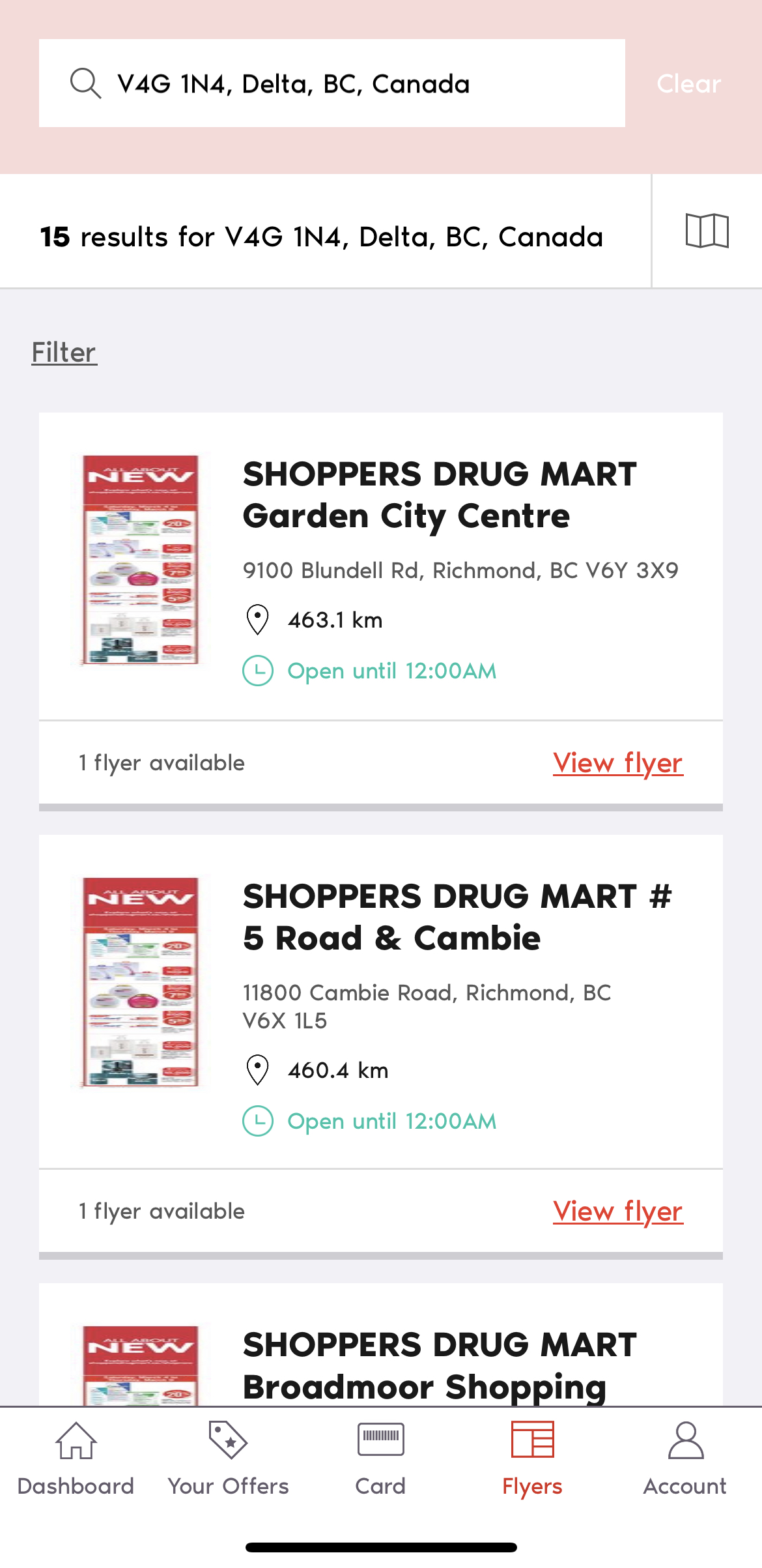Switch to the map view

pos(707,231)
